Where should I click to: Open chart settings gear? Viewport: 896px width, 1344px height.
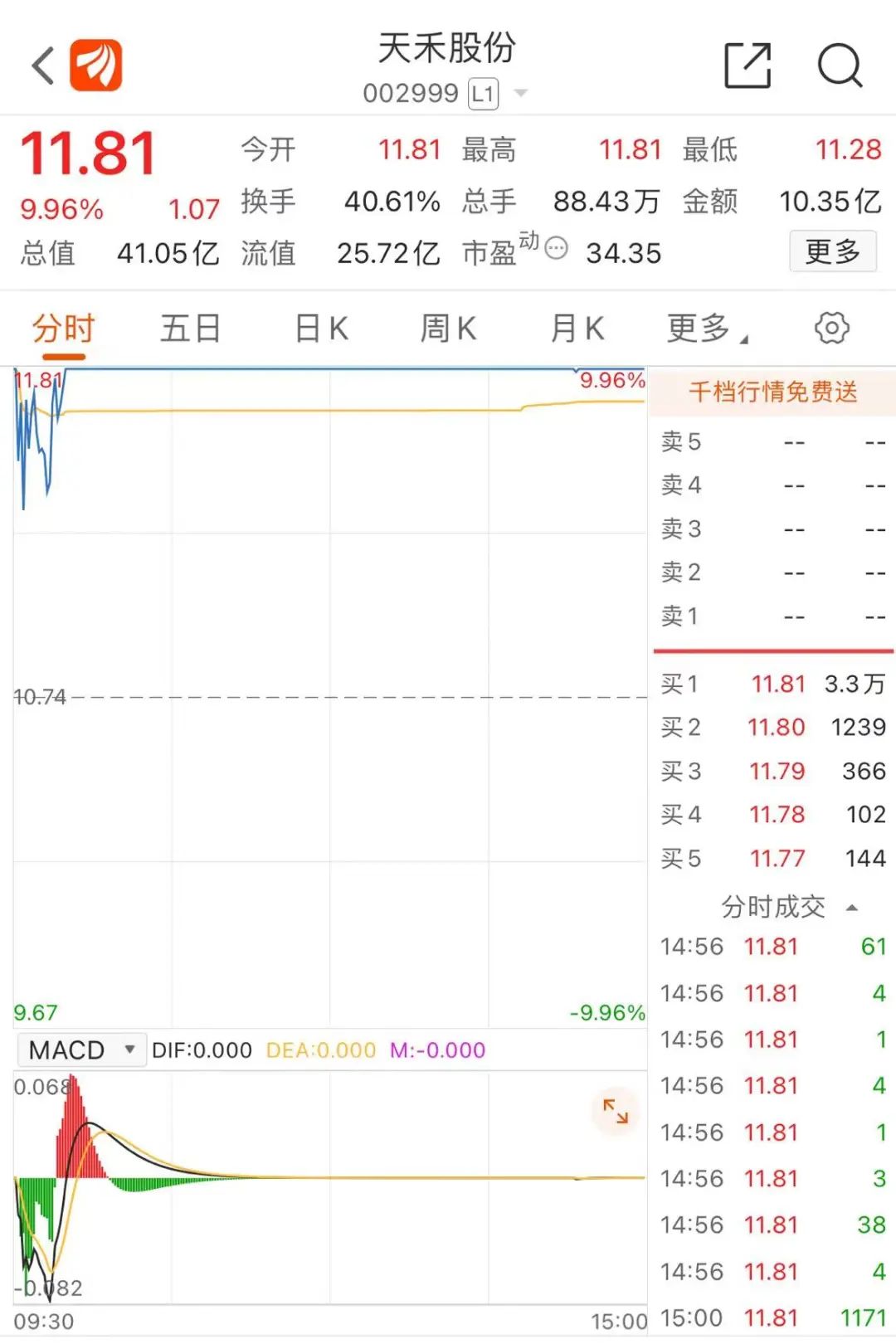click(831, 328)
